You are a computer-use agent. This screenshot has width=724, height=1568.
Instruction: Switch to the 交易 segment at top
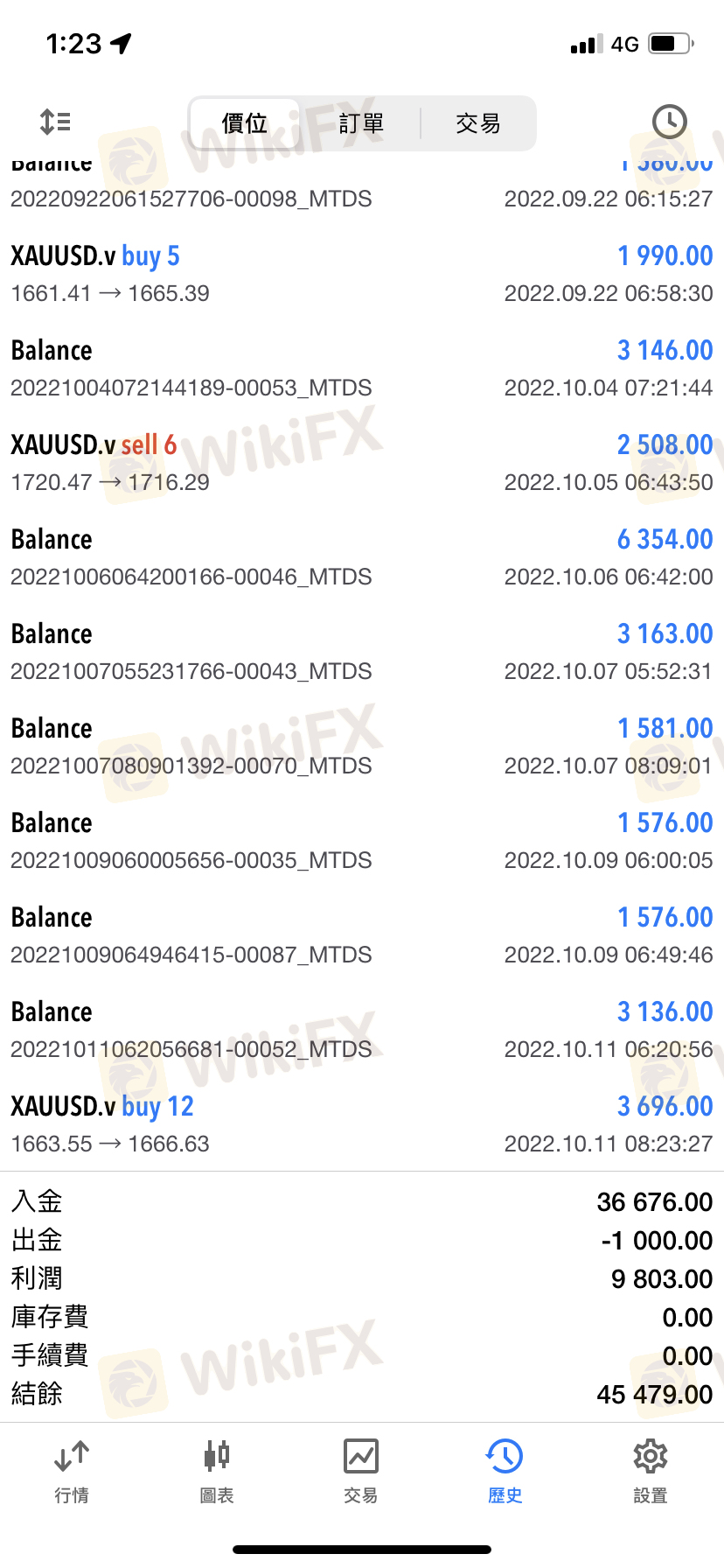tap(478, 123)
